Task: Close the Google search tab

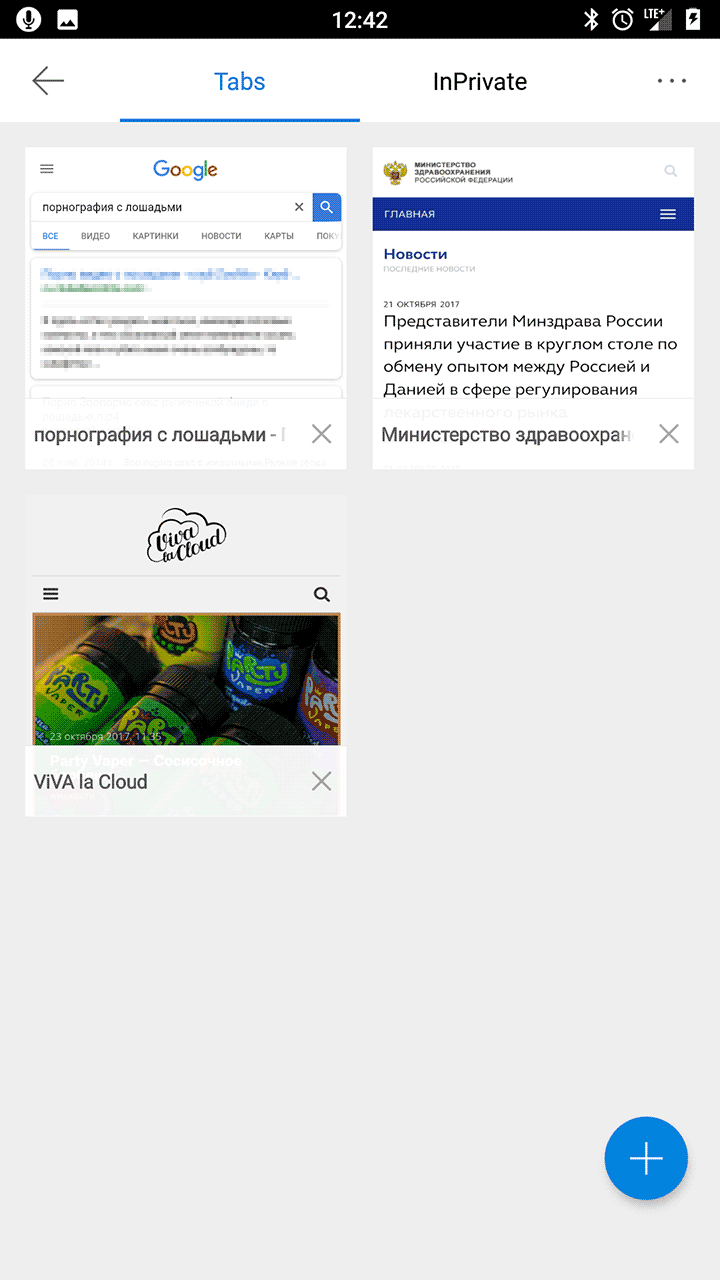Action: tap(321, 434)
